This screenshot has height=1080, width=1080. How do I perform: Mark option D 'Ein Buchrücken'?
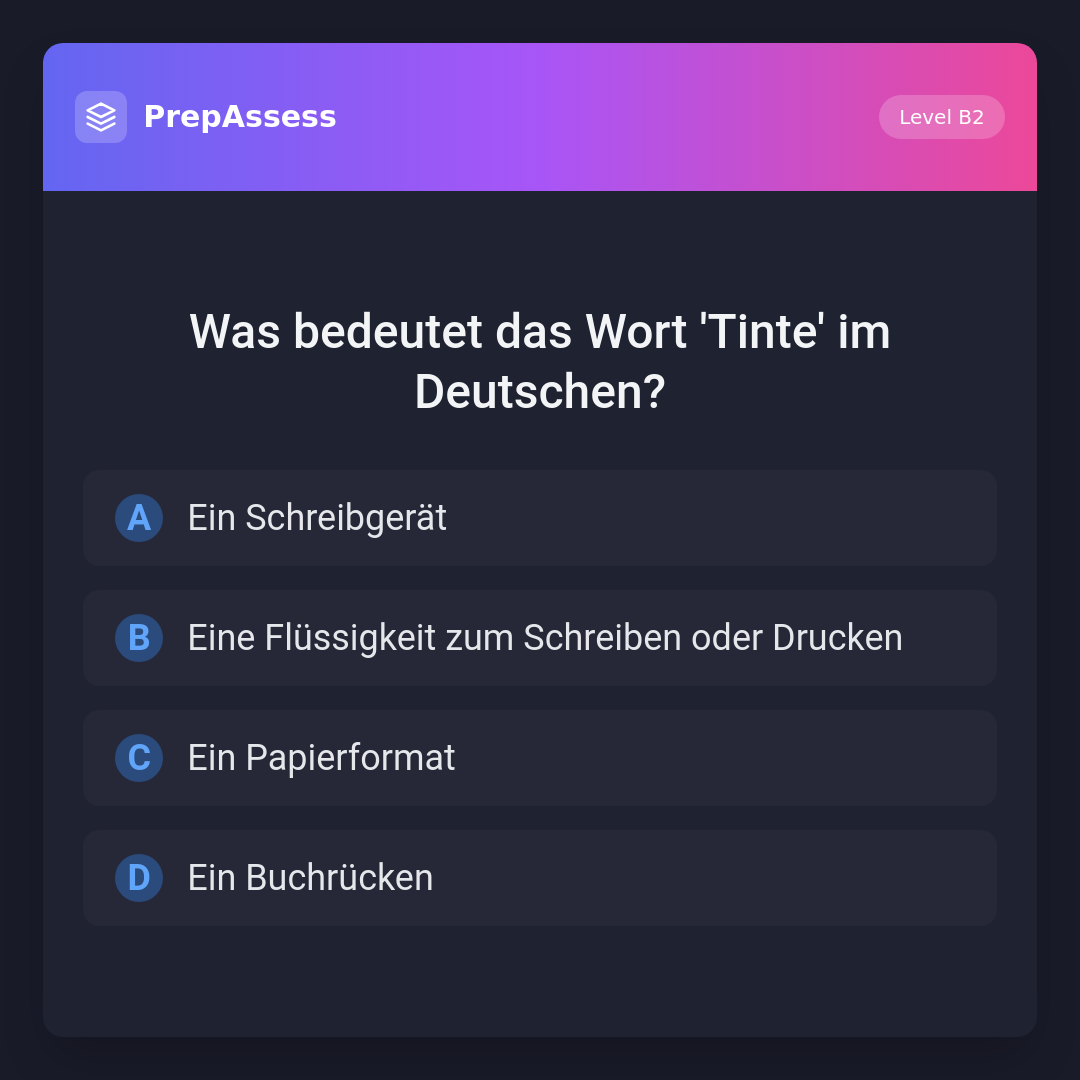(x=540, y=878)
